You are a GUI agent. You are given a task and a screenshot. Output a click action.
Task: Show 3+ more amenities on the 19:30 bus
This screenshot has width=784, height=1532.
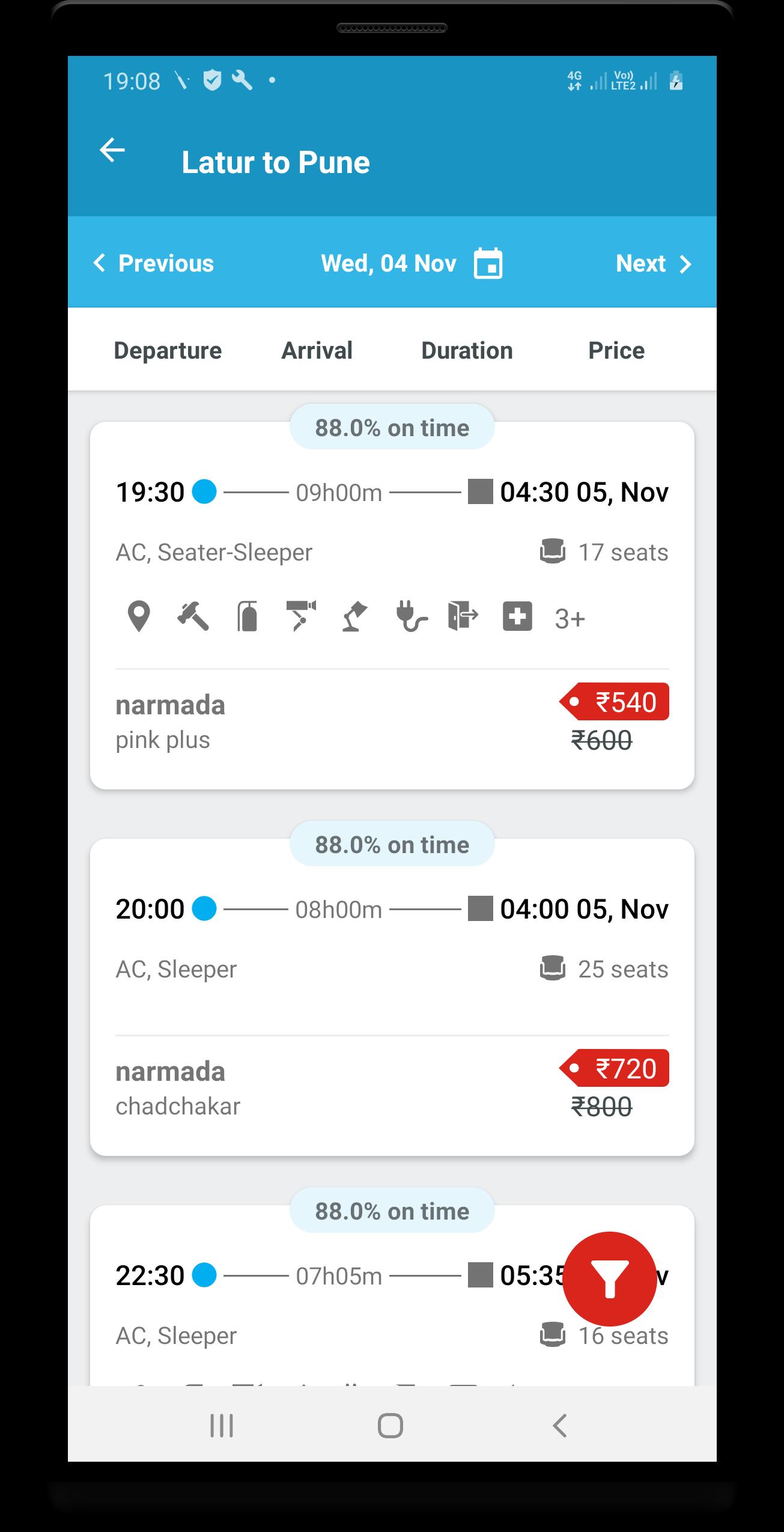pos(570,618)
